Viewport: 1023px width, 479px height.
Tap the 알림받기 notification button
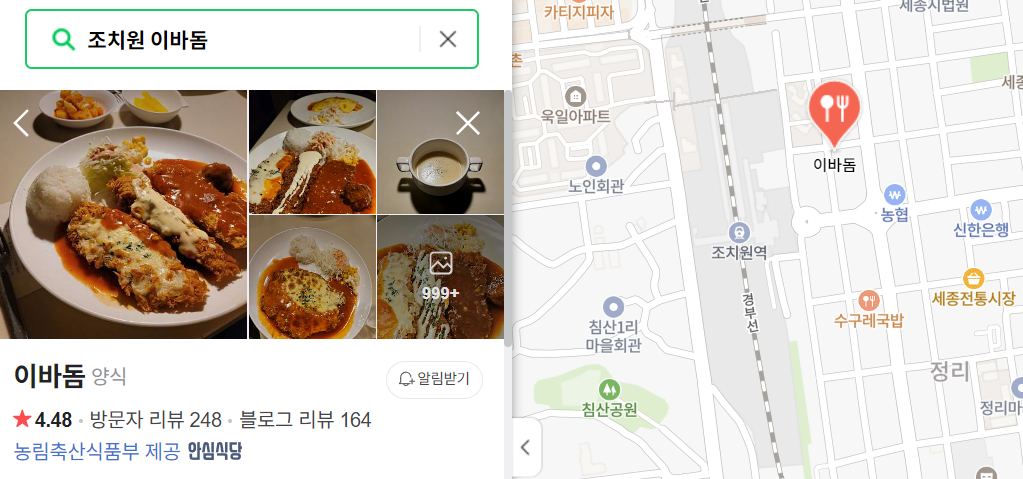434,379
